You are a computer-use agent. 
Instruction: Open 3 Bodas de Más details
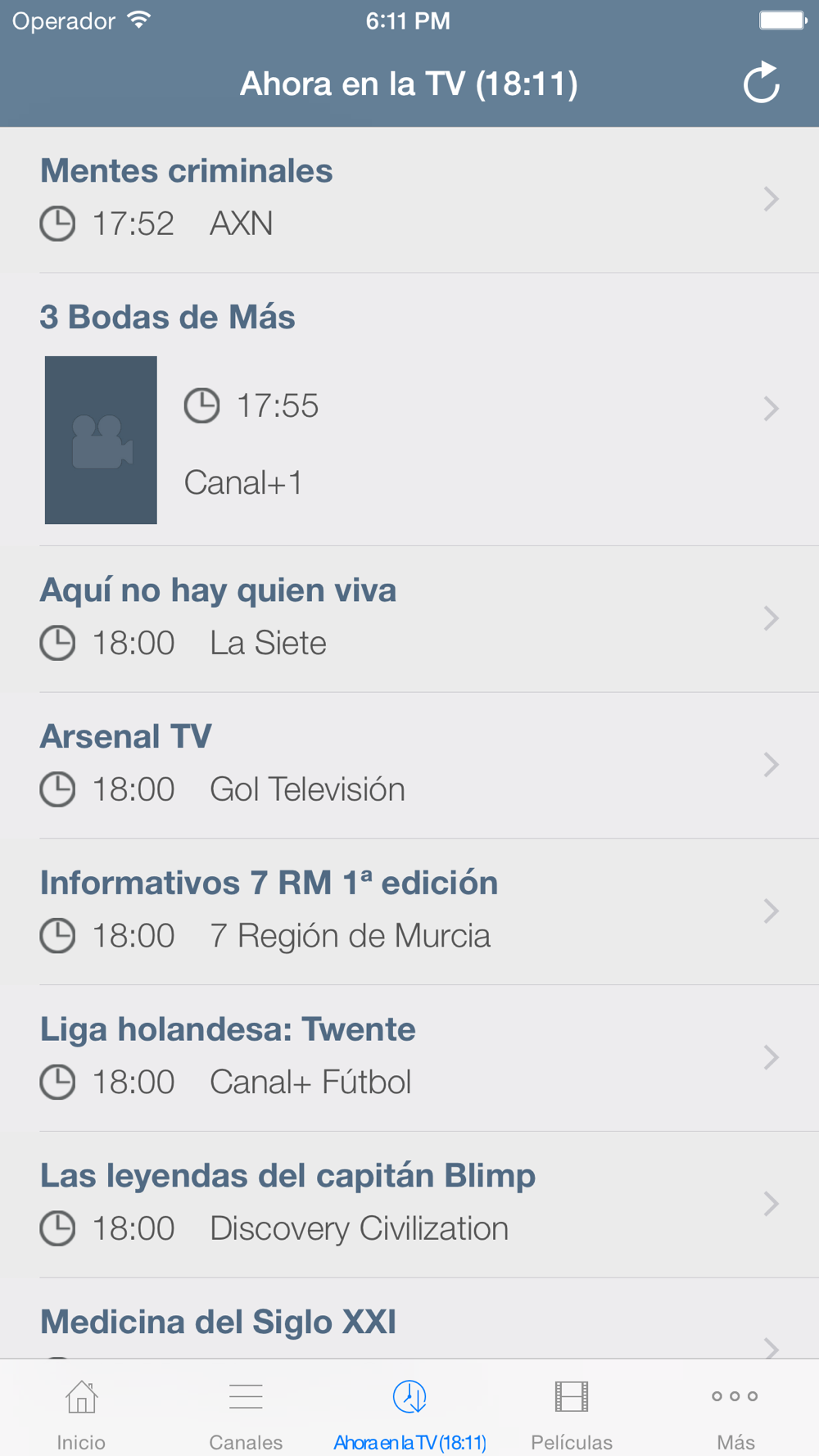pos(409,409)
